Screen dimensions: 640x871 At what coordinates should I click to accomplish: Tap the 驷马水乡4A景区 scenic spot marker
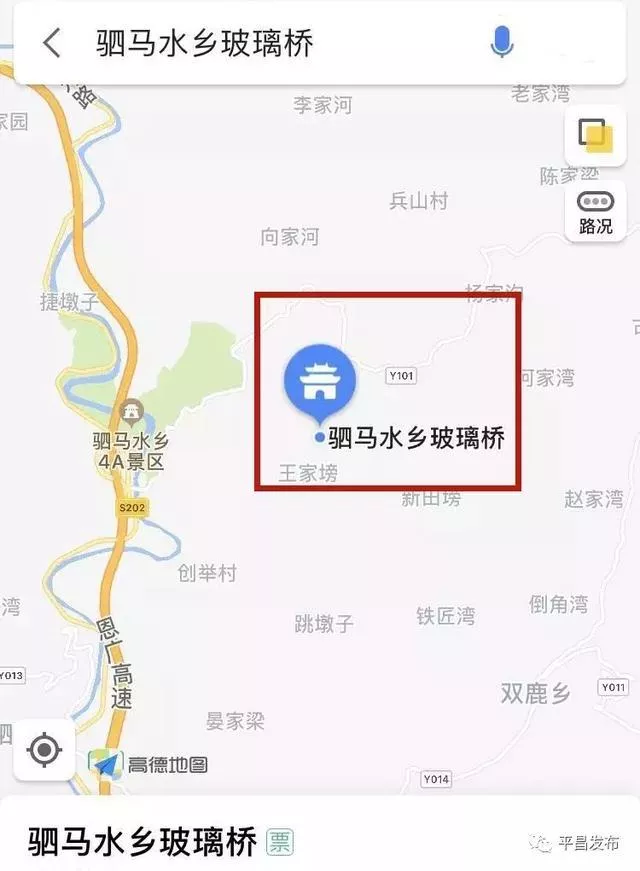131,411
